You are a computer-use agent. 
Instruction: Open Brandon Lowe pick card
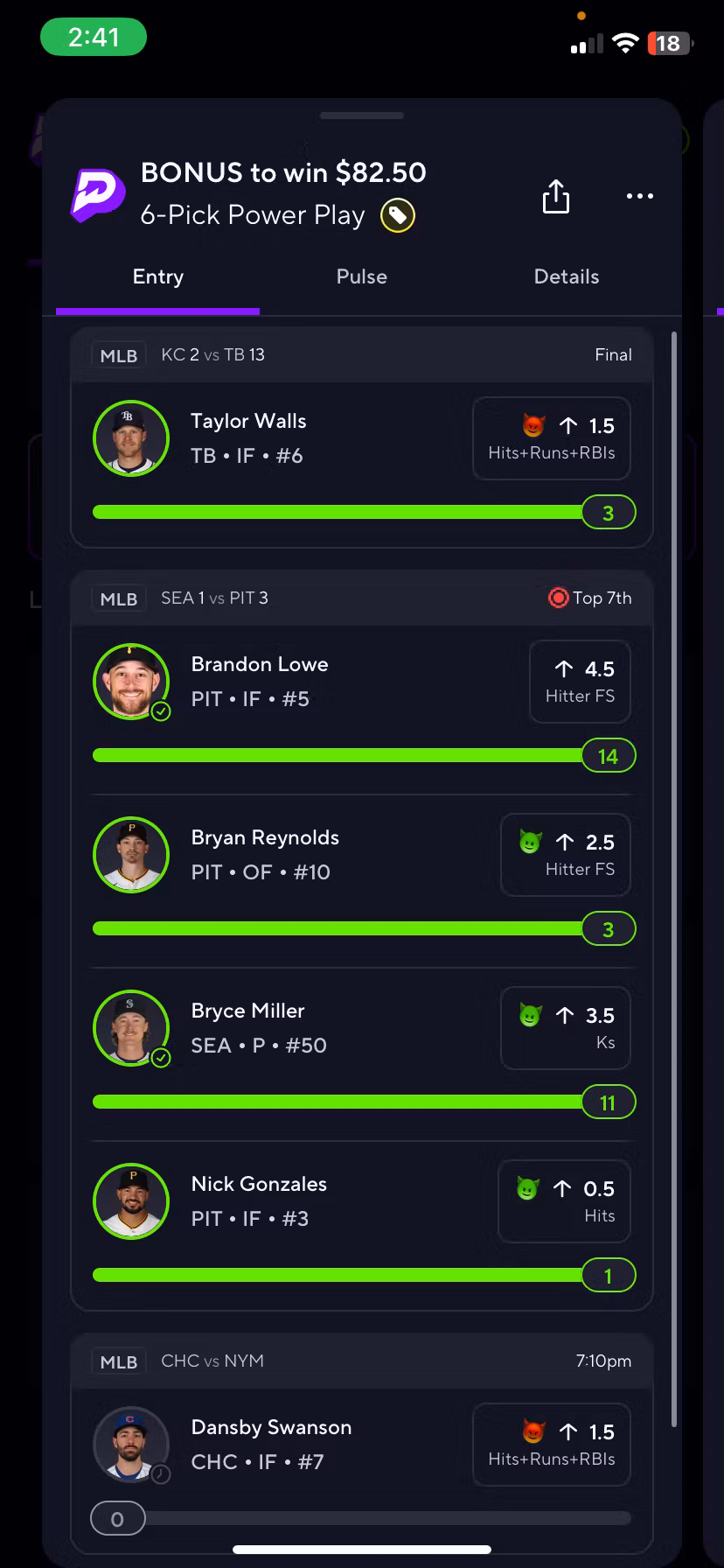click(362, 708)
